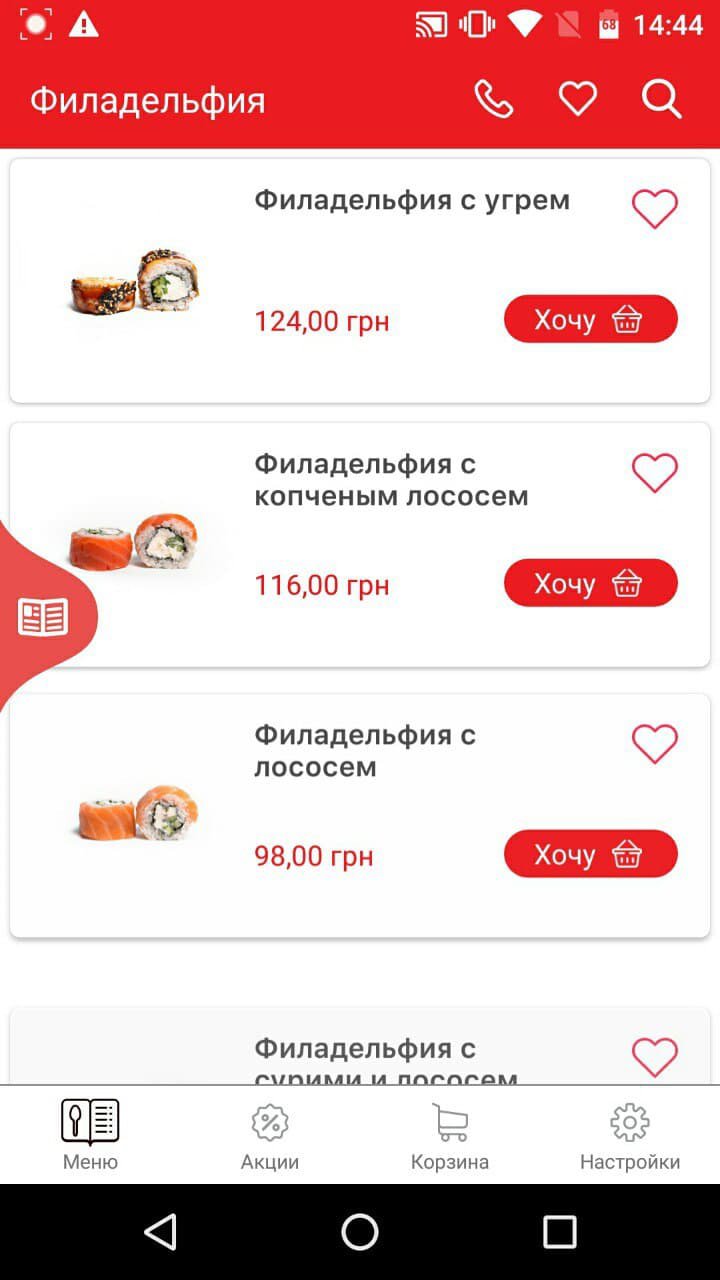Image resolution: width=720 pixels, height=1280 pixels.
Task: Favorite the Филадельфия с копченым лососем roll
Action: point(655,471)
